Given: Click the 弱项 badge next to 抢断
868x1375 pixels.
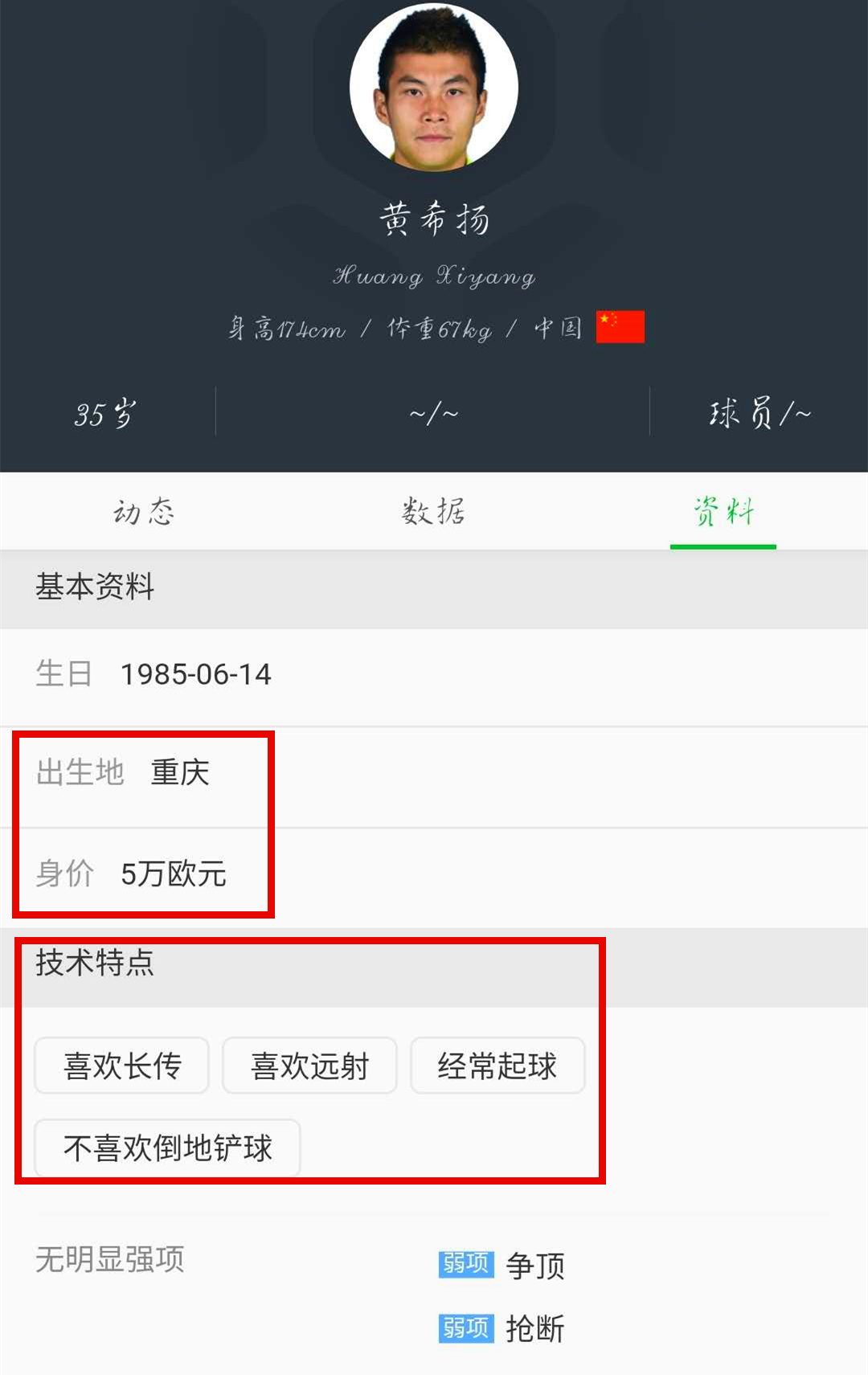Looking at the screenshot, I should [466, 1328].
